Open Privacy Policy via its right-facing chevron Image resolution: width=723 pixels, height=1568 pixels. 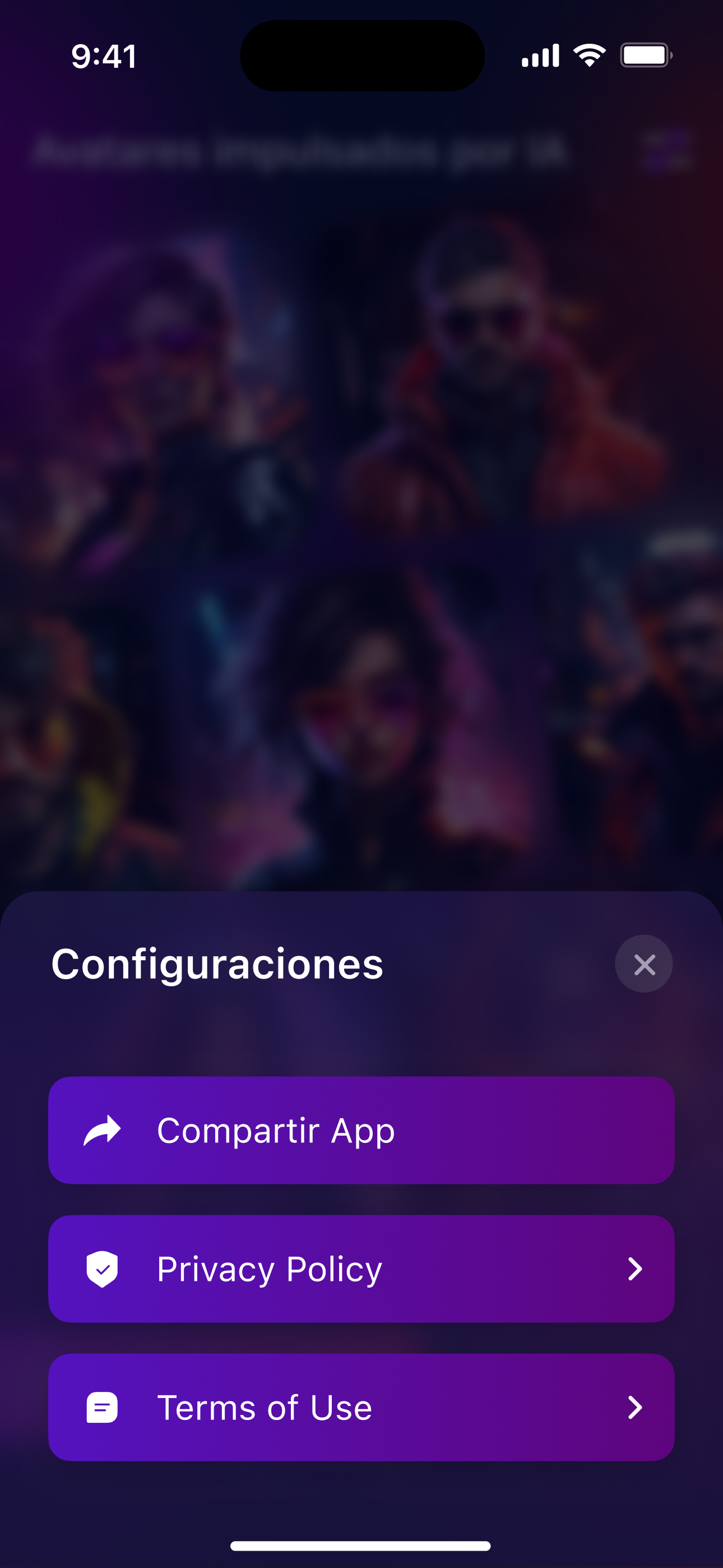point(636,1269)
